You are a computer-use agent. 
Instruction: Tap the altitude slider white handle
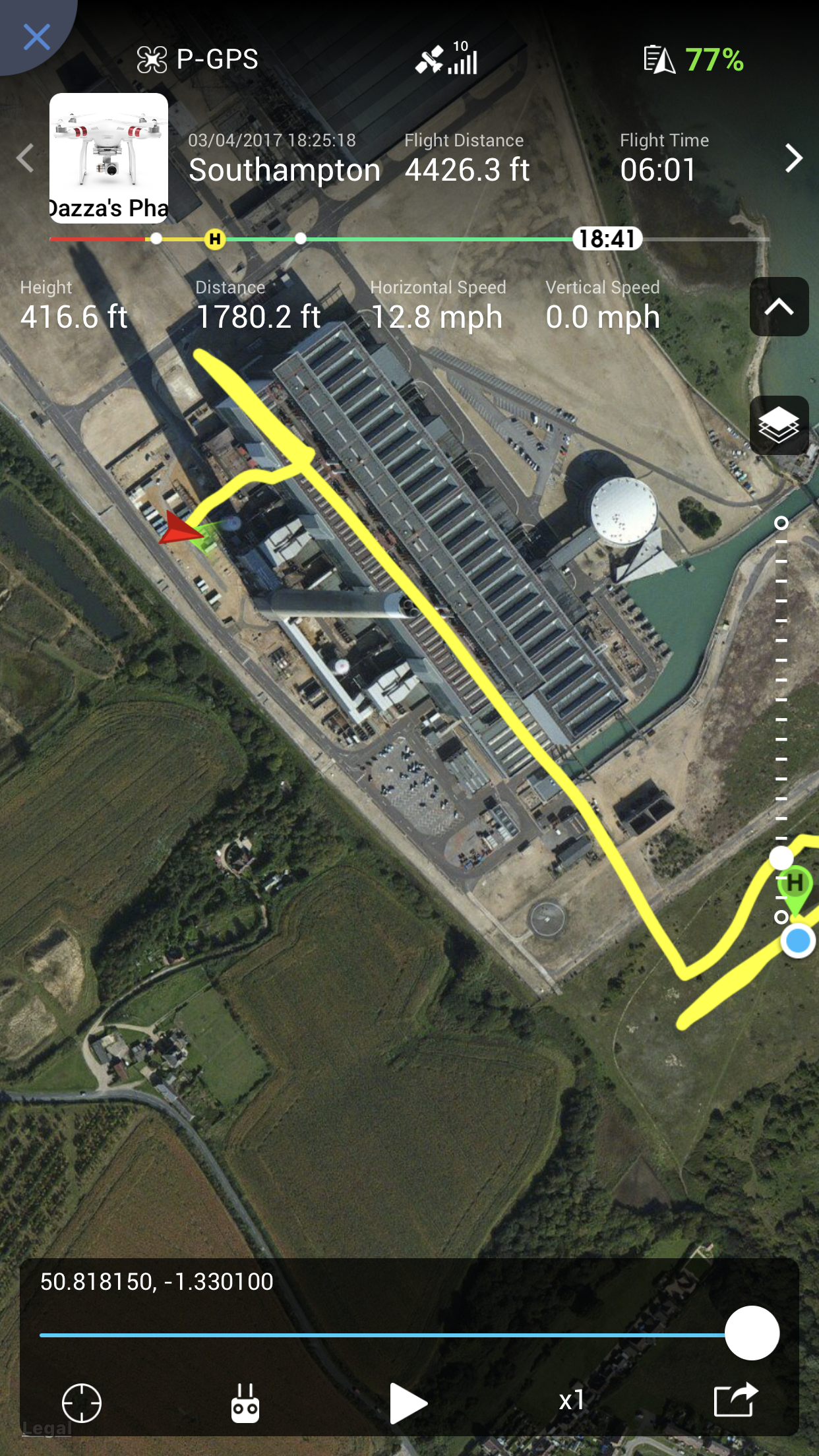(781, 858)
